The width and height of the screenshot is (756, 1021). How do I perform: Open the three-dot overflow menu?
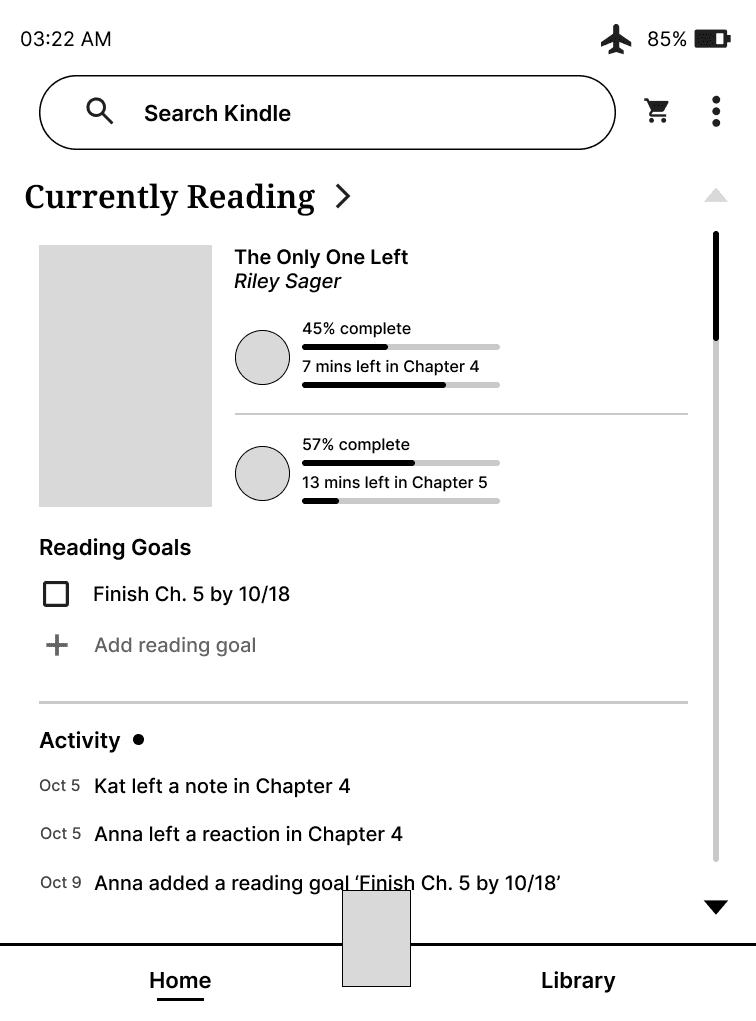pyautogui.click(x=716, y=111)
